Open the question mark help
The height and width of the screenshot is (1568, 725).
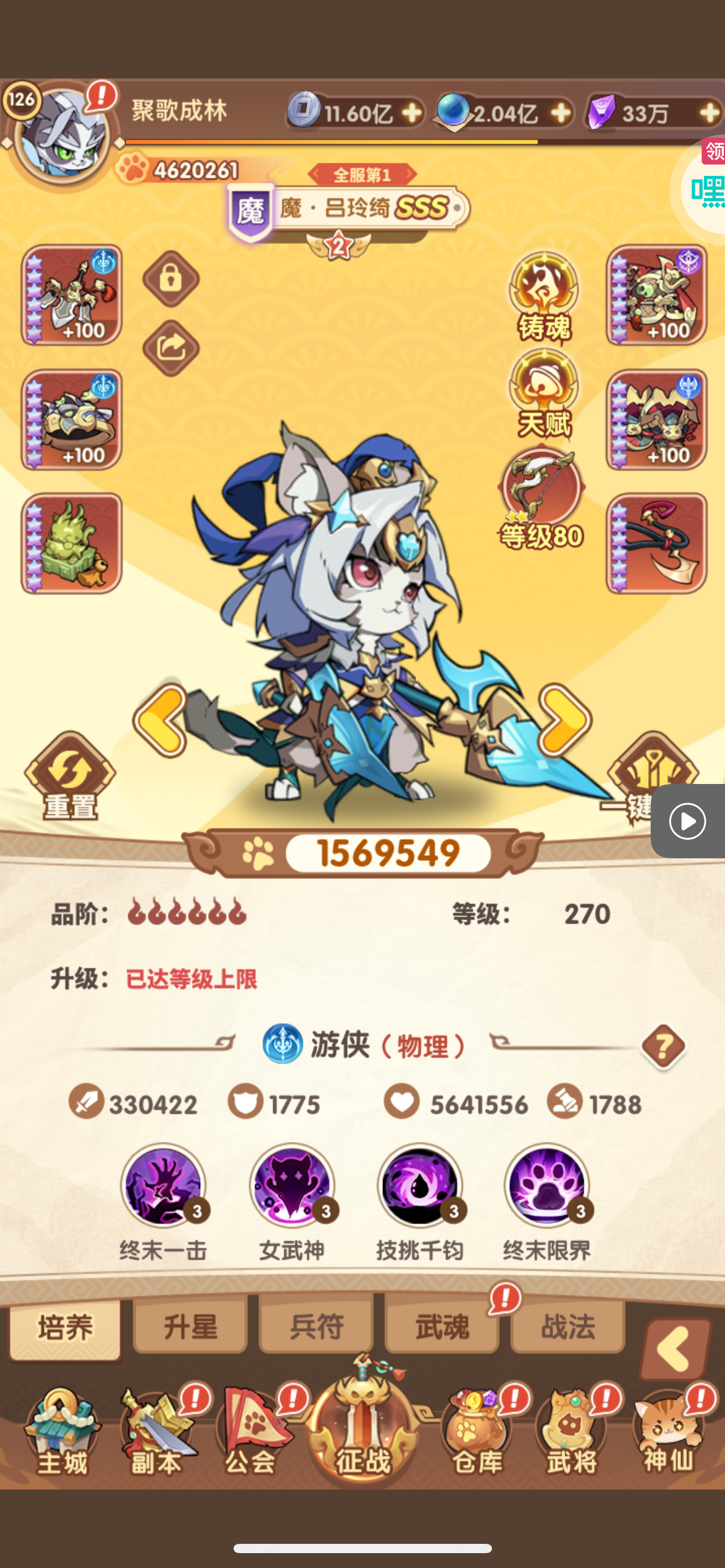[x=663, y=1047]
